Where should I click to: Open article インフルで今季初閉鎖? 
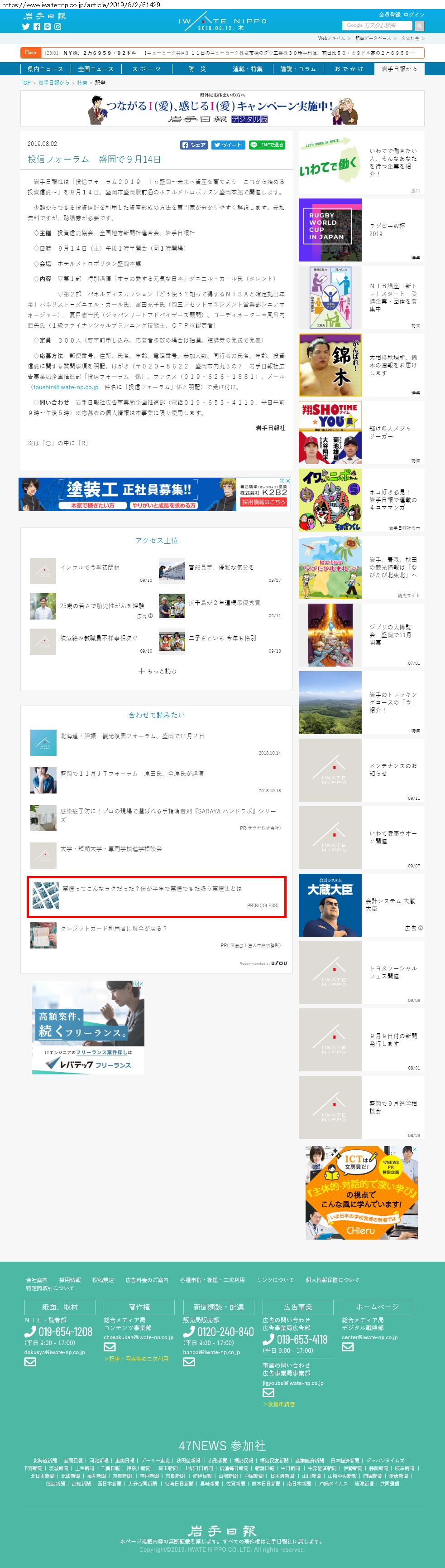89,567
